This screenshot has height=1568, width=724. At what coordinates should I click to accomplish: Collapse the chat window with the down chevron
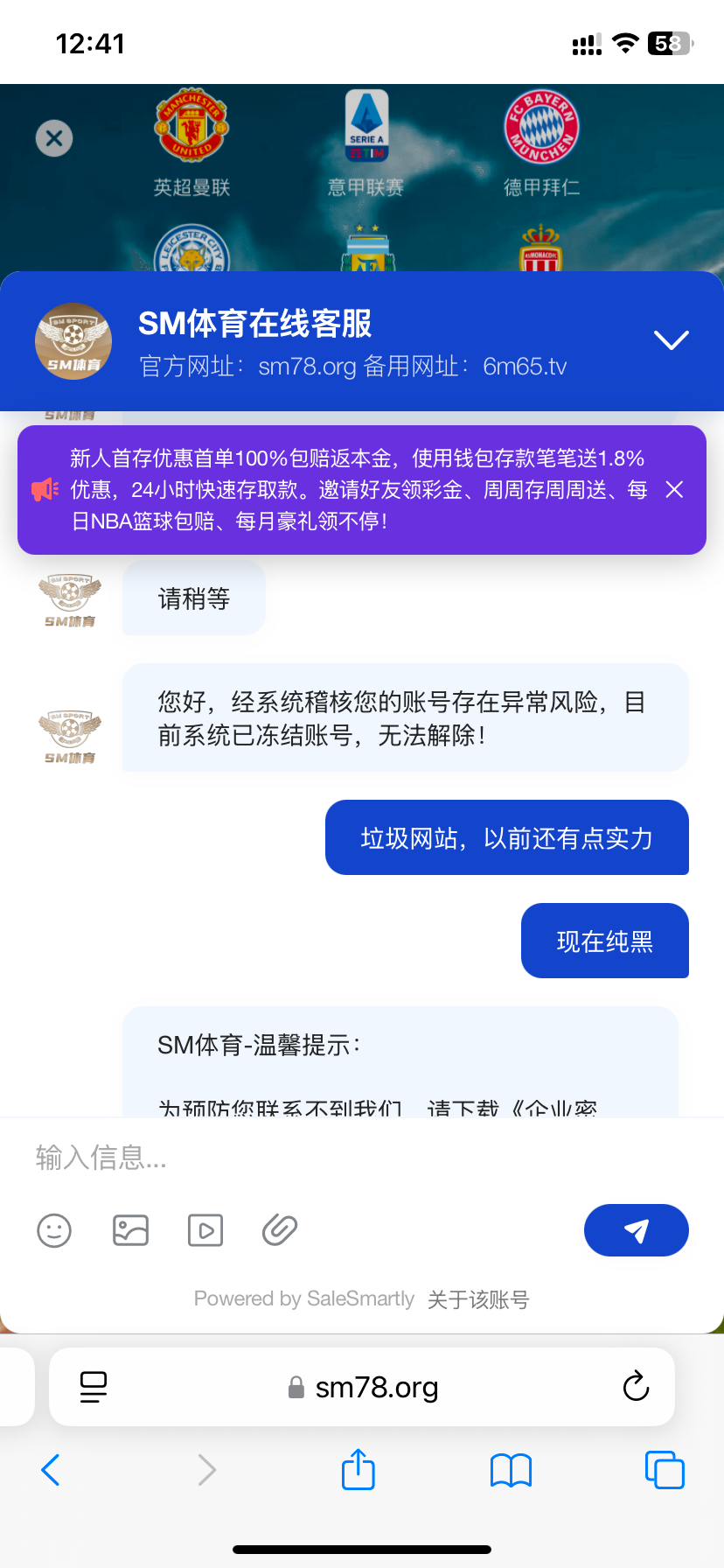pyautogui.click(x=672, y=340)
